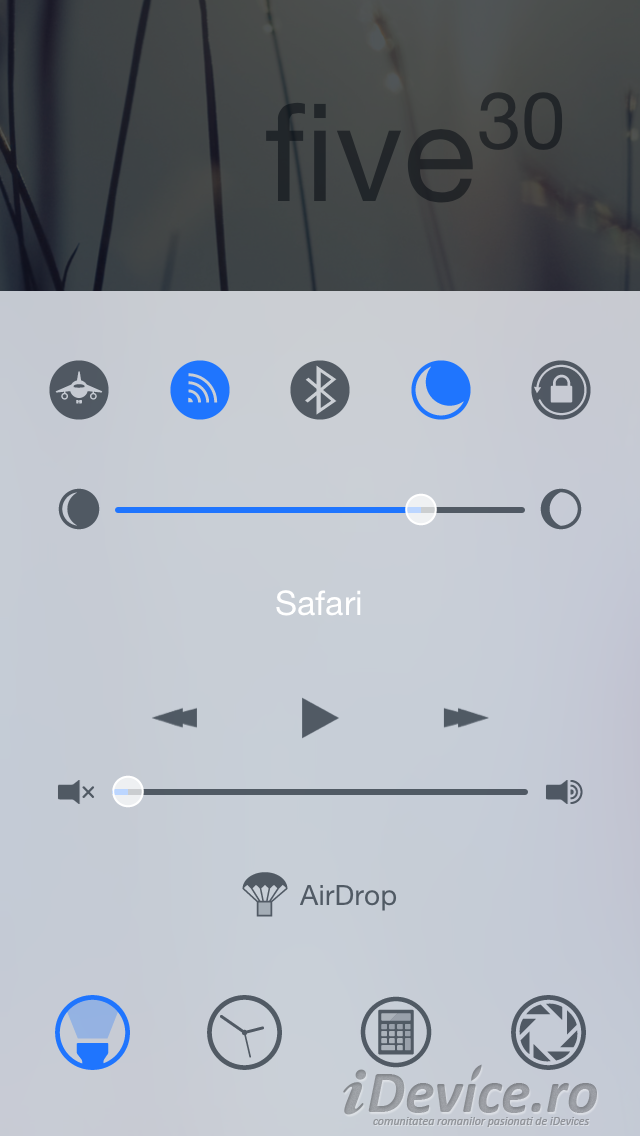Image resolution: width=640 pixels, height=1136 pixels.
Task: Disable Do Not Disturb
Action: (440, 390)
